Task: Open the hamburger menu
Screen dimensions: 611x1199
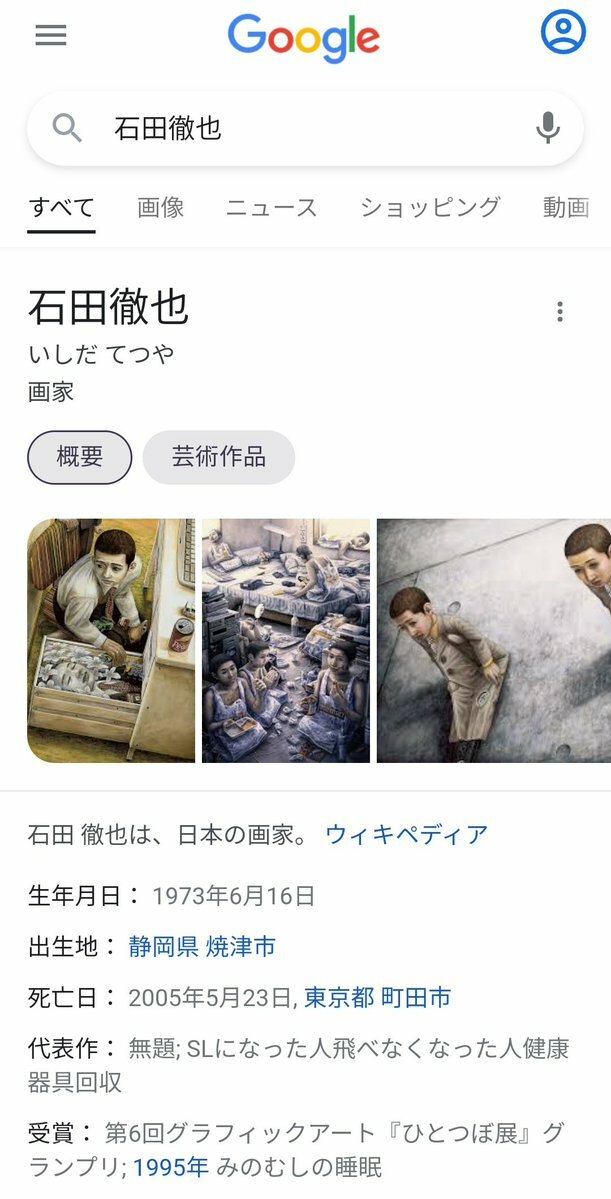Action: point(50,35)
